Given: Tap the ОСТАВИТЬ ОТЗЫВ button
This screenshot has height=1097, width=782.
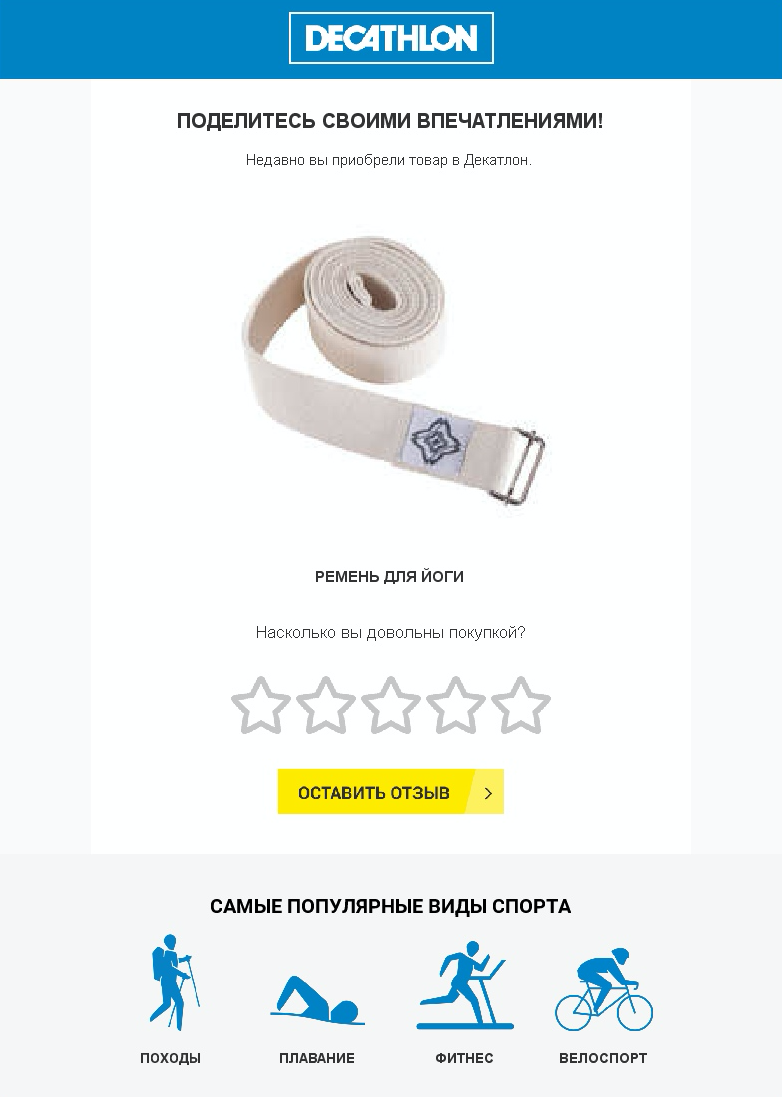Looking at the screenshot, I should point(390,792).
